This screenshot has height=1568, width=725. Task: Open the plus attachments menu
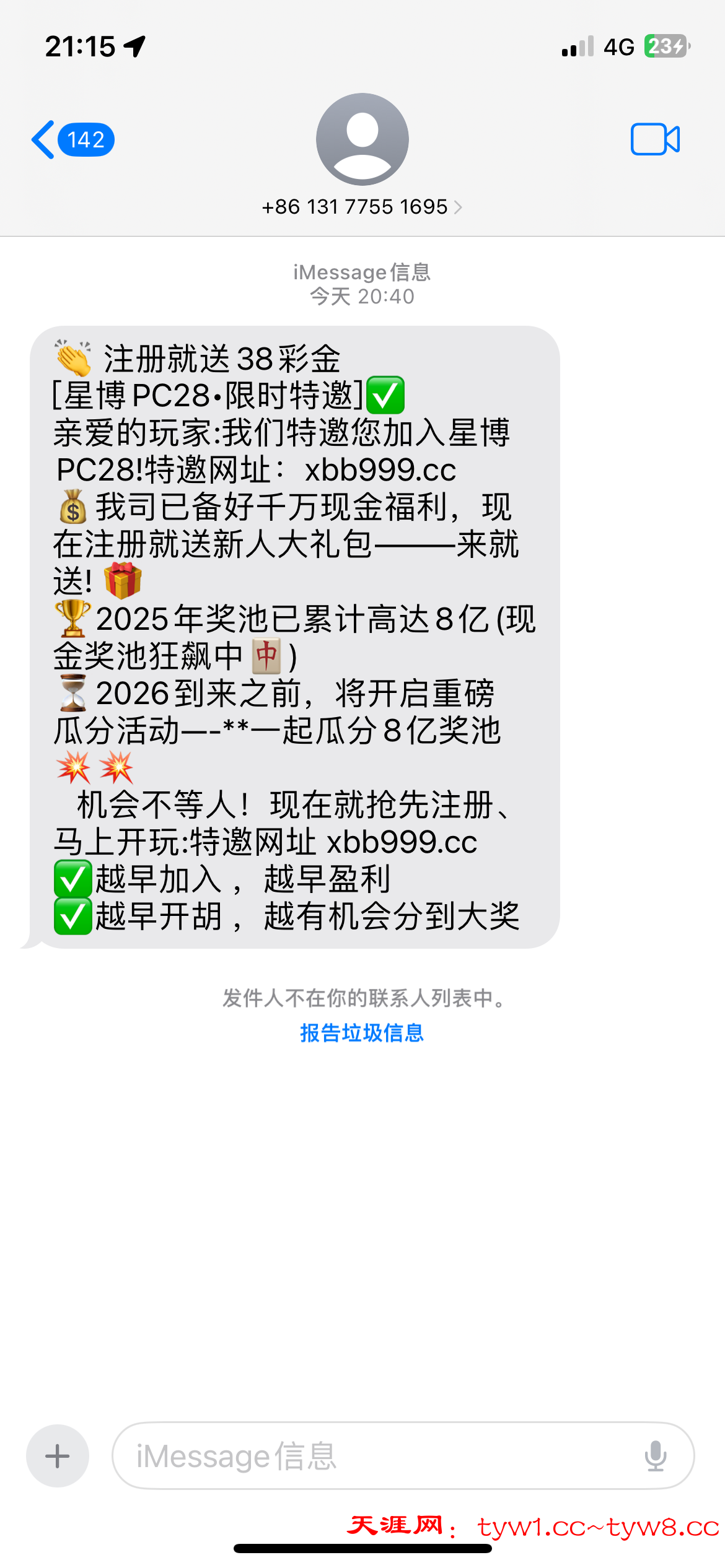click(58, 1456)
